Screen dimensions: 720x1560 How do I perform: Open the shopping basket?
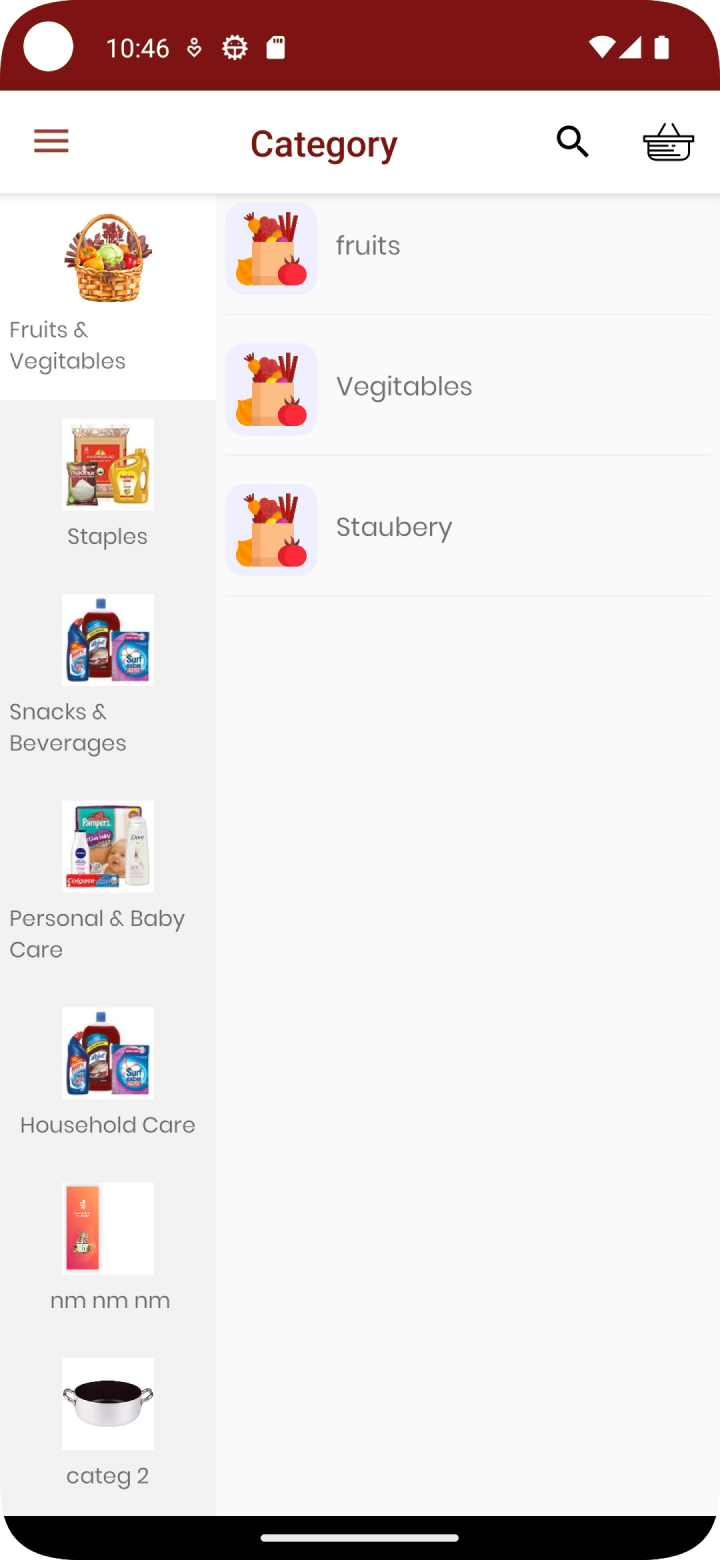(x=668, y=142)
